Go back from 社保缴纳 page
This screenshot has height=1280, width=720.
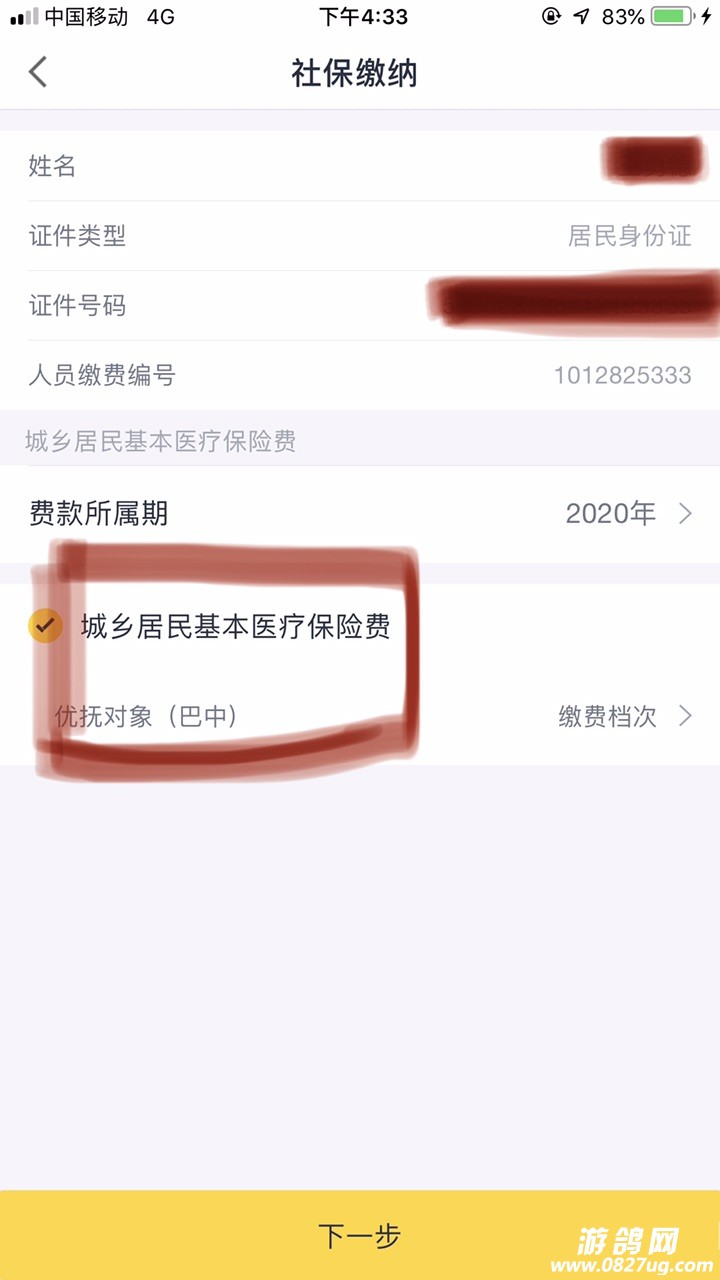point(38,73)
